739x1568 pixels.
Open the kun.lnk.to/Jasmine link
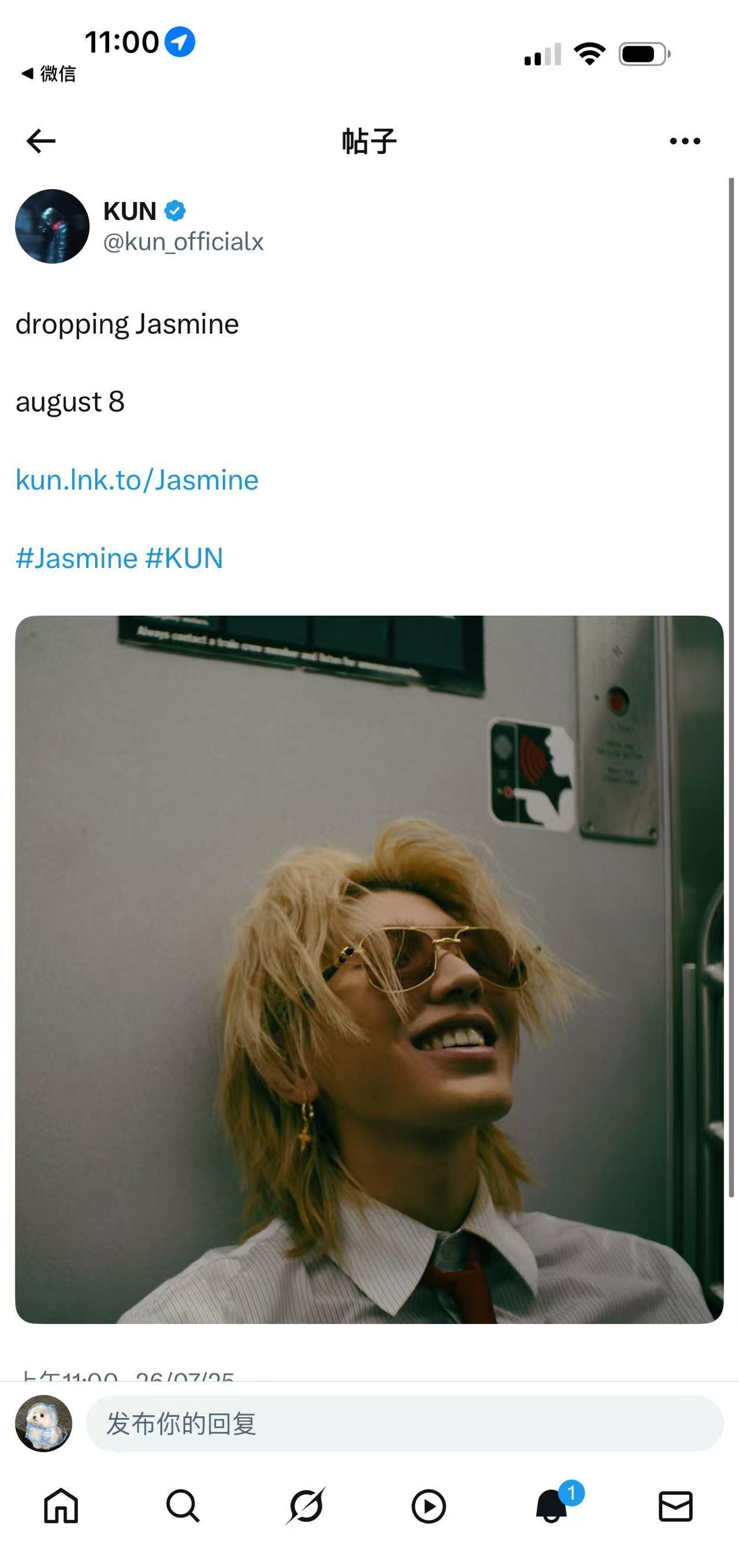tap(137, 480)
